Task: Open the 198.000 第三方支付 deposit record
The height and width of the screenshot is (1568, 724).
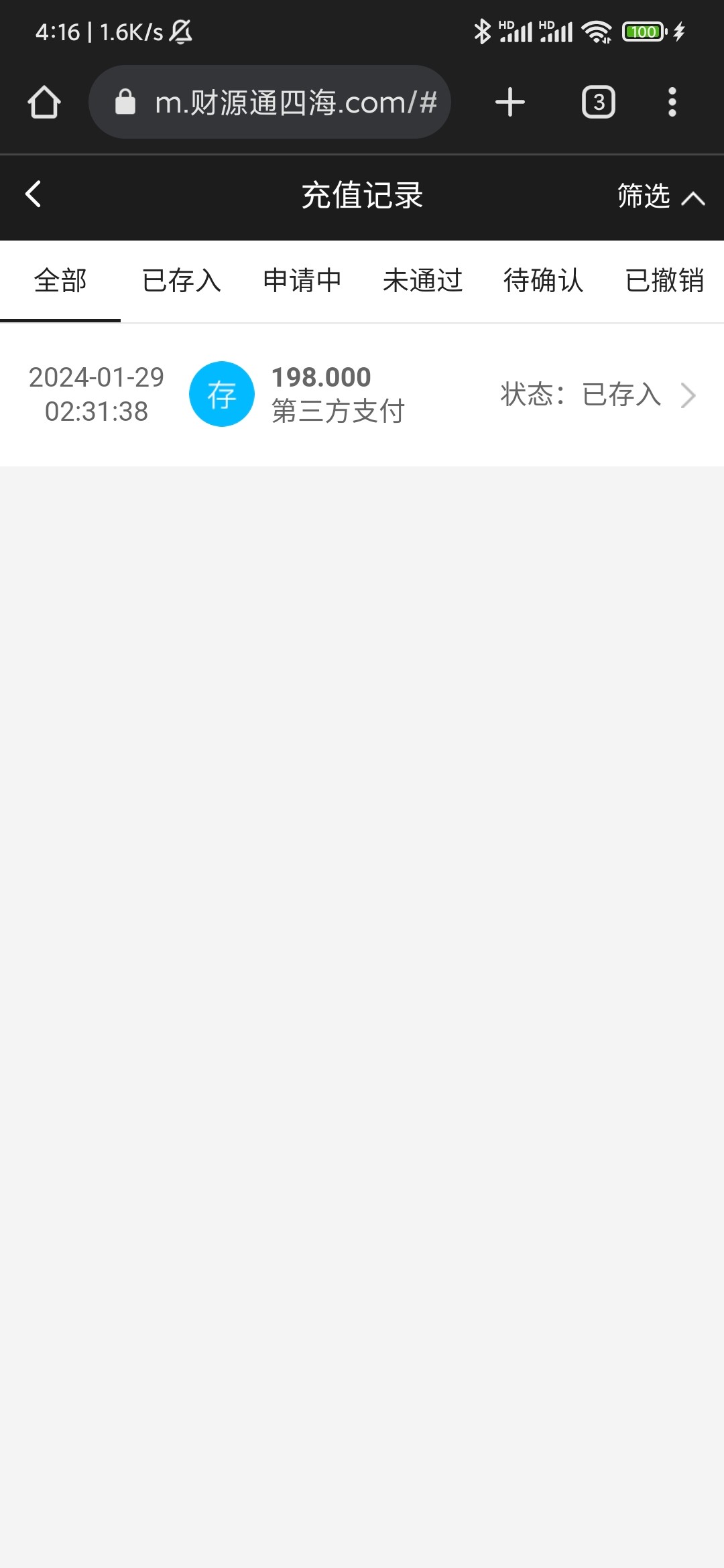Action: click(362, 395)
